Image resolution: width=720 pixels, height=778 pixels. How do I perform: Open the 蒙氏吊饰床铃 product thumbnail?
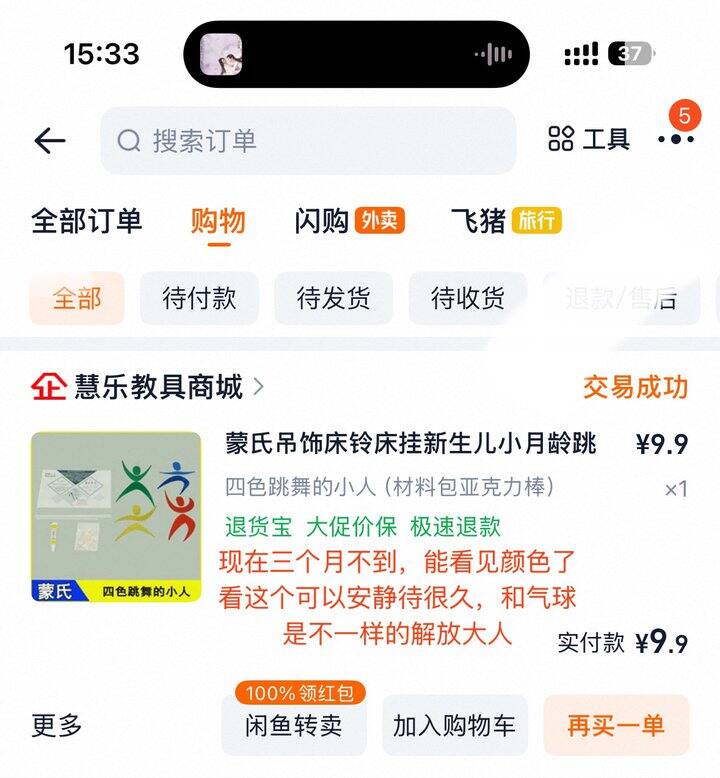(x=116, y=517)
